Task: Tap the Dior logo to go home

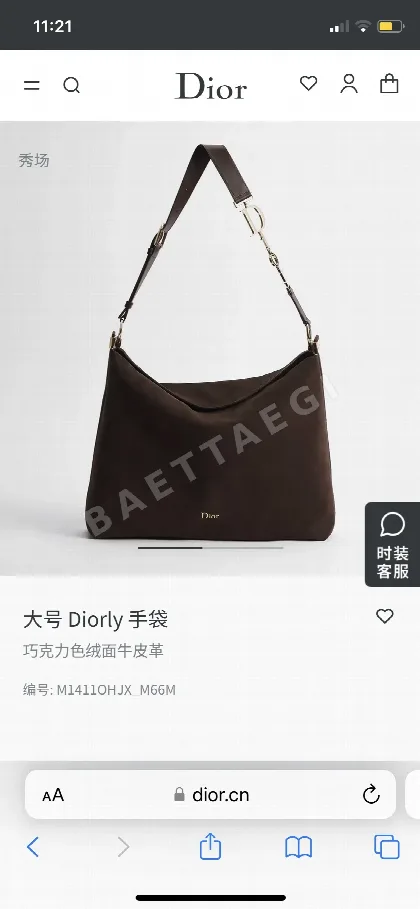Action: point(211,86)
